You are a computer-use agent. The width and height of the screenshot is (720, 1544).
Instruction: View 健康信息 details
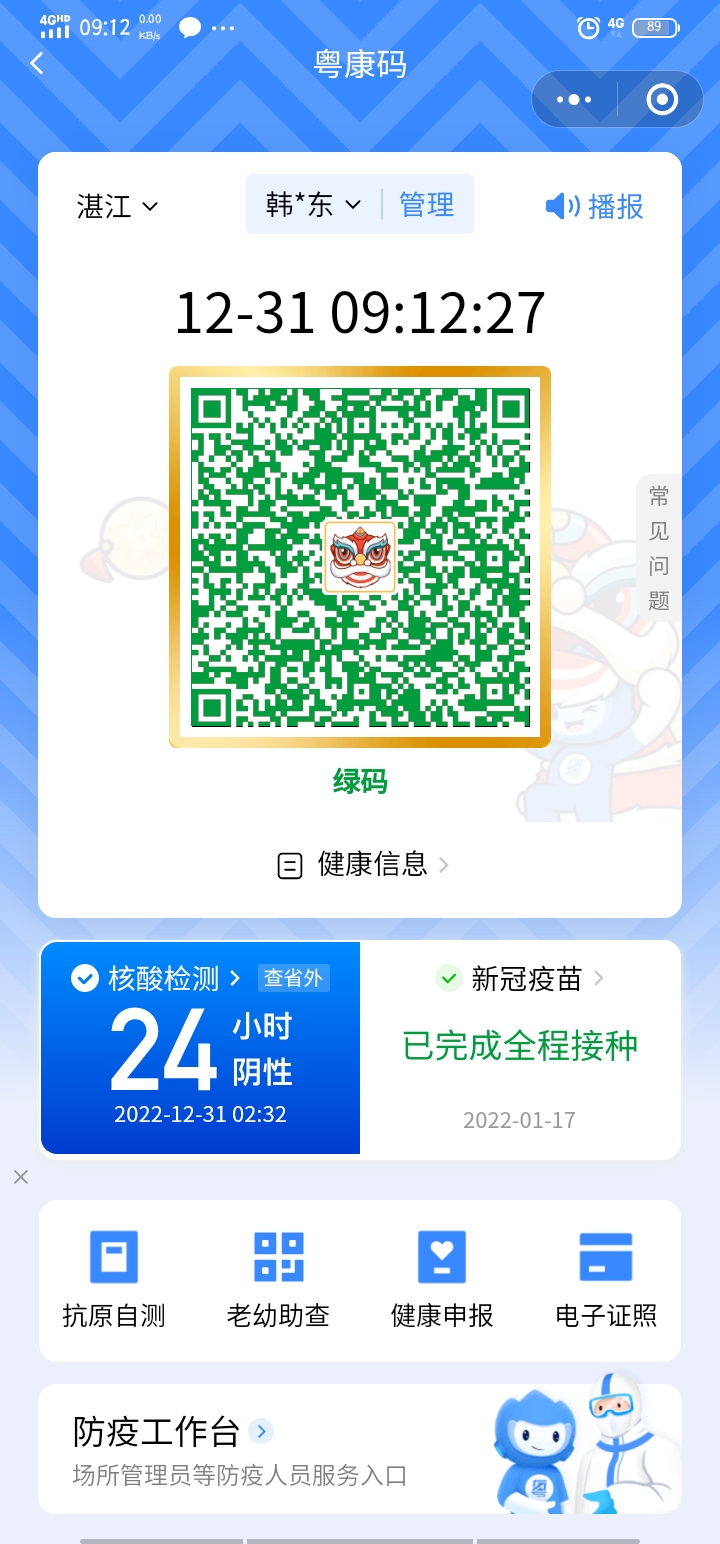[x=362, y=864]
